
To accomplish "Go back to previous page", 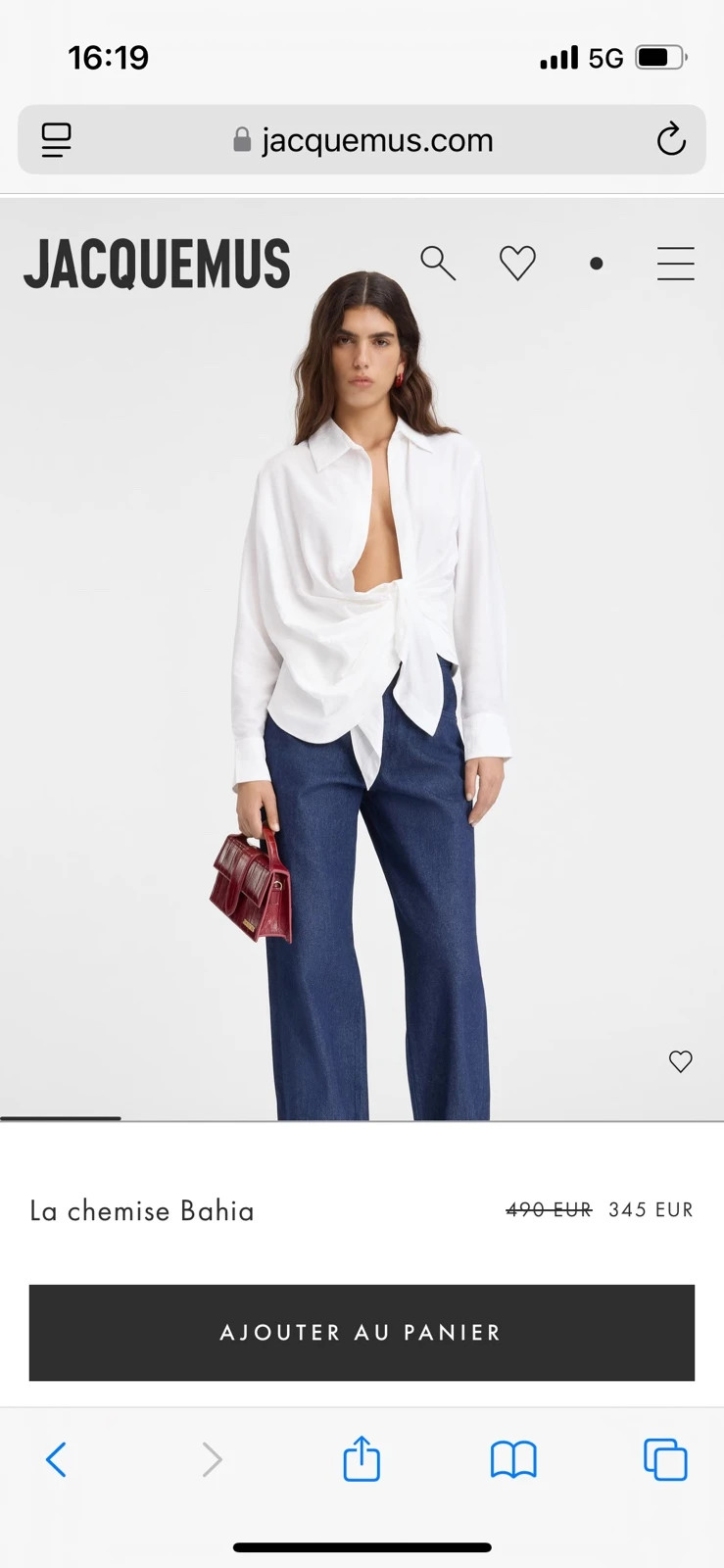I will [56, 1459].
